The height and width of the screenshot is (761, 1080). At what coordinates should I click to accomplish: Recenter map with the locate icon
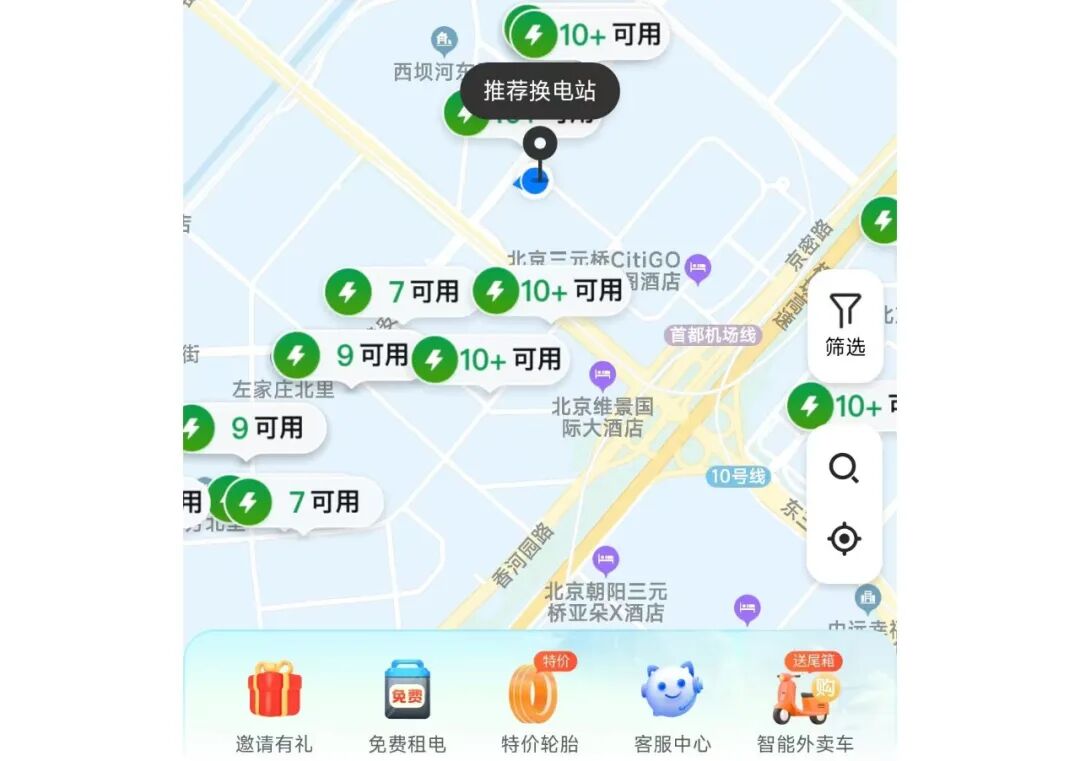click(x=844, y=539)
